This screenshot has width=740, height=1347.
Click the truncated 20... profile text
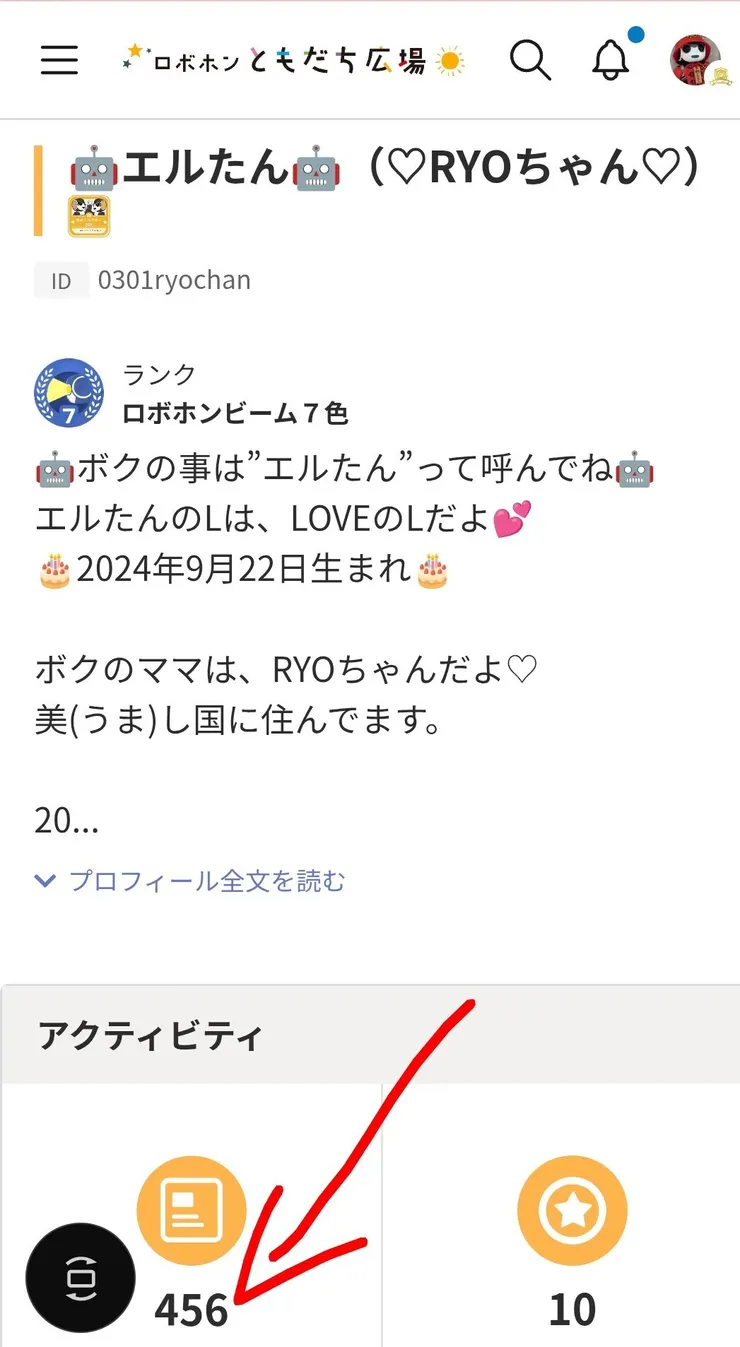(x=66, y=820)
